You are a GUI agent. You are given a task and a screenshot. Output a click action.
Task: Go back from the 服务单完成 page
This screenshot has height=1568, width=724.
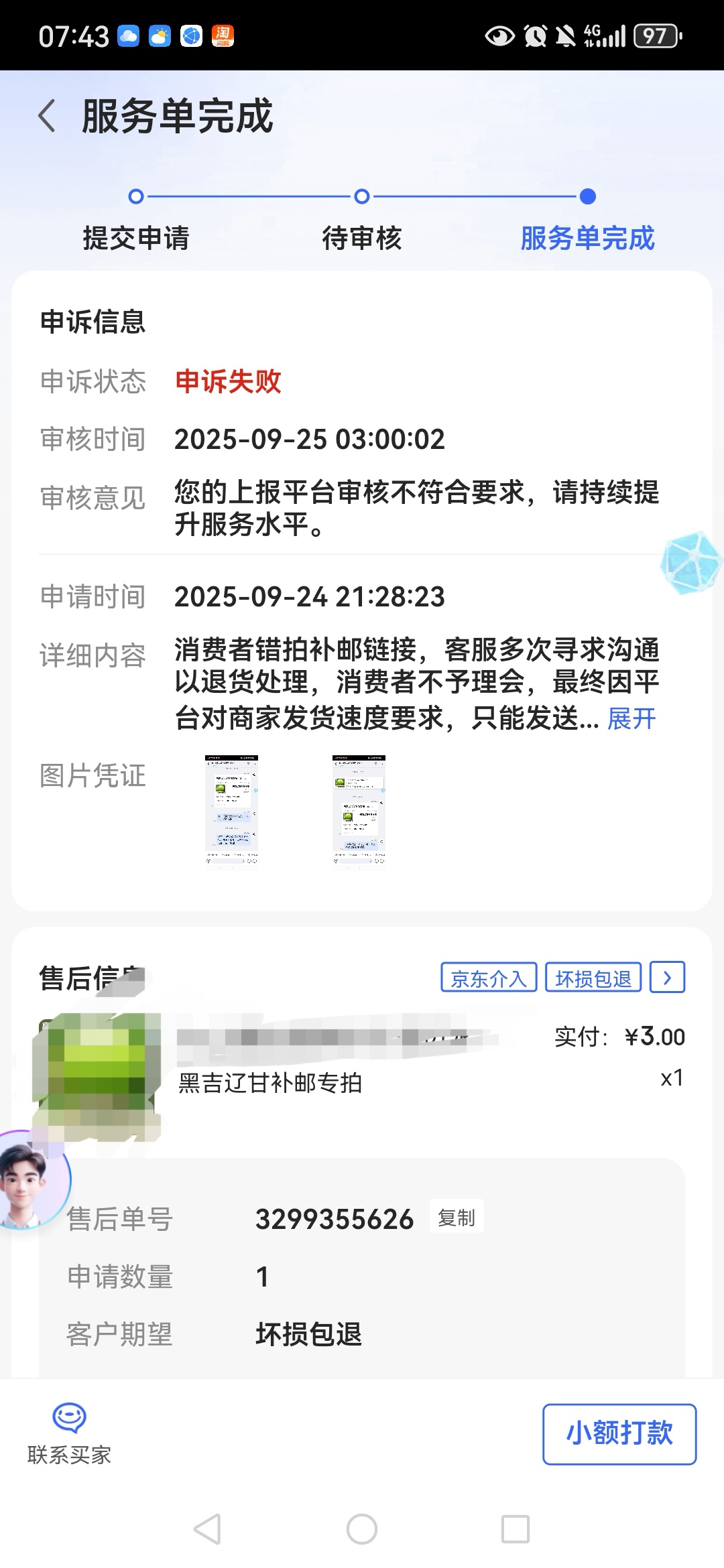47,116
